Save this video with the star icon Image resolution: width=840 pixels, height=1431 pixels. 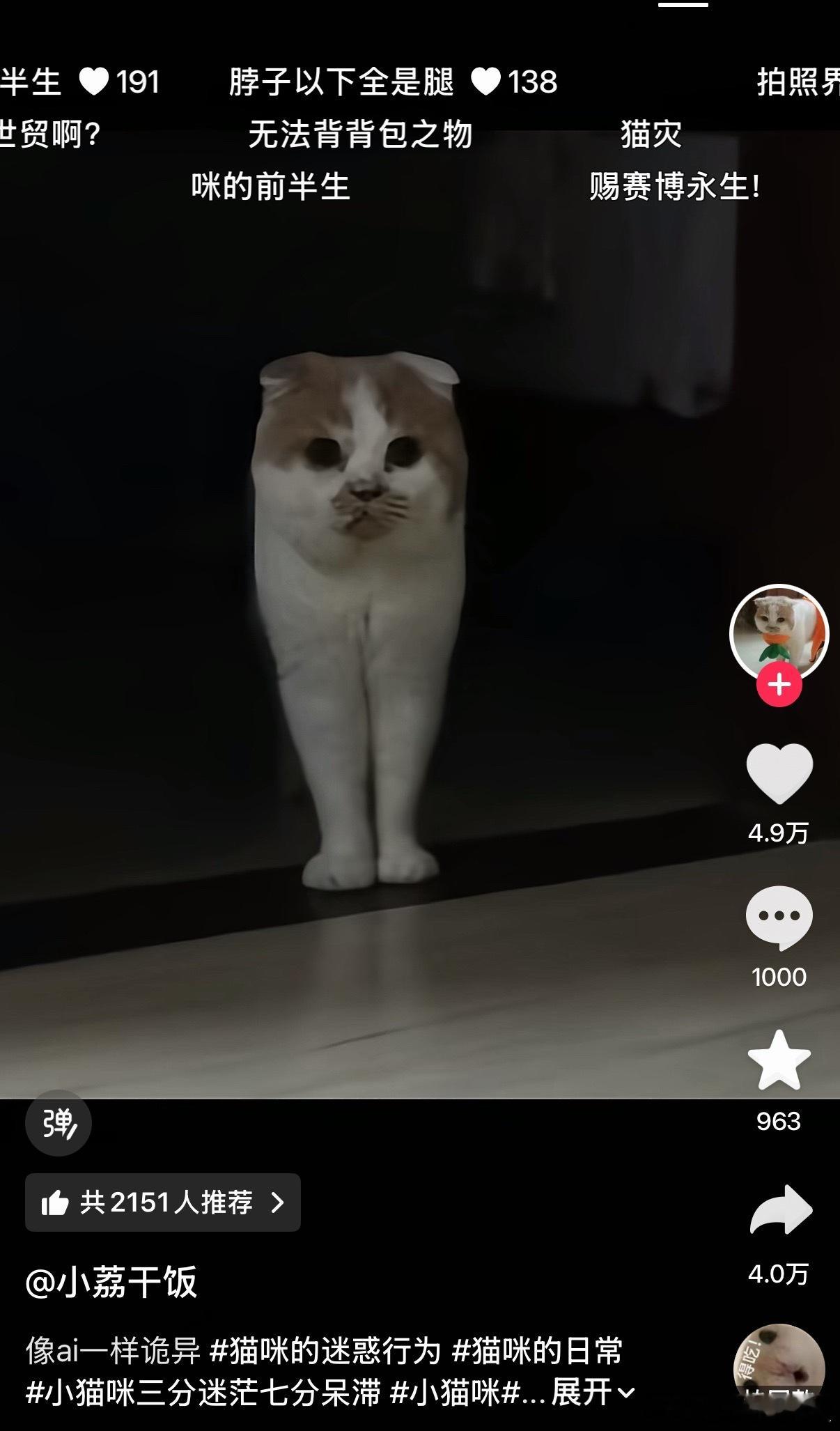(x=779, y=1060)
